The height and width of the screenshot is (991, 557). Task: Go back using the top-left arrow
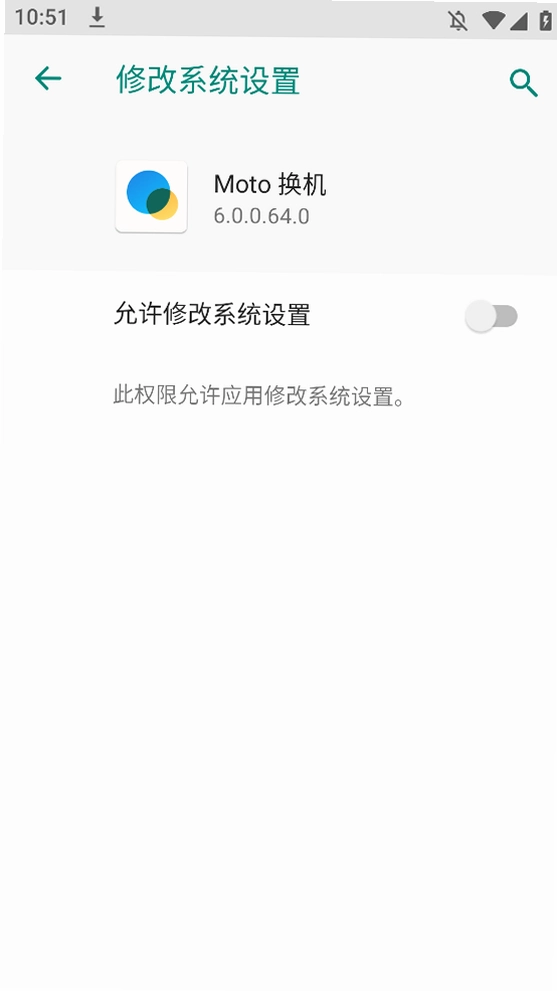pyautogui.click(x=48, y=79)
